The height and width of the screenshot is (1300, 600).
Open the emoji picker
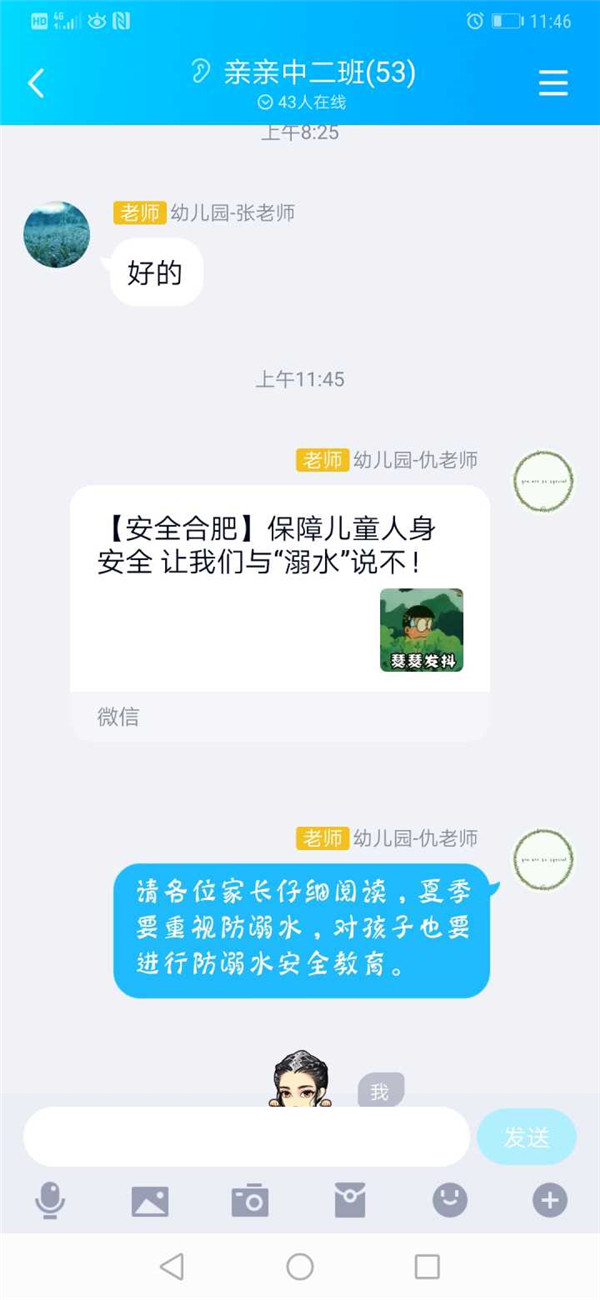click(x=450, y=1200)
